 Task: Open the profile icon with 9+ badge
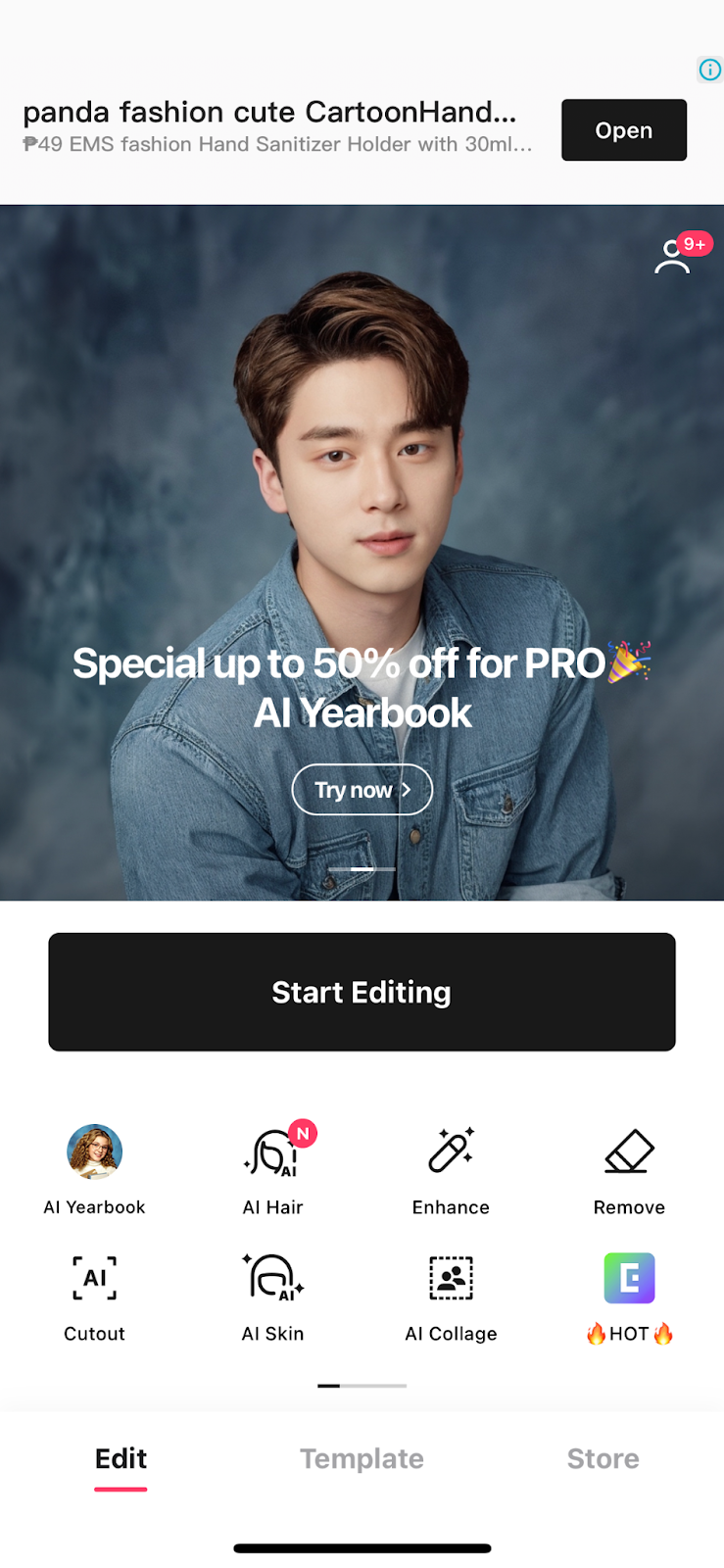click(674, 257)
